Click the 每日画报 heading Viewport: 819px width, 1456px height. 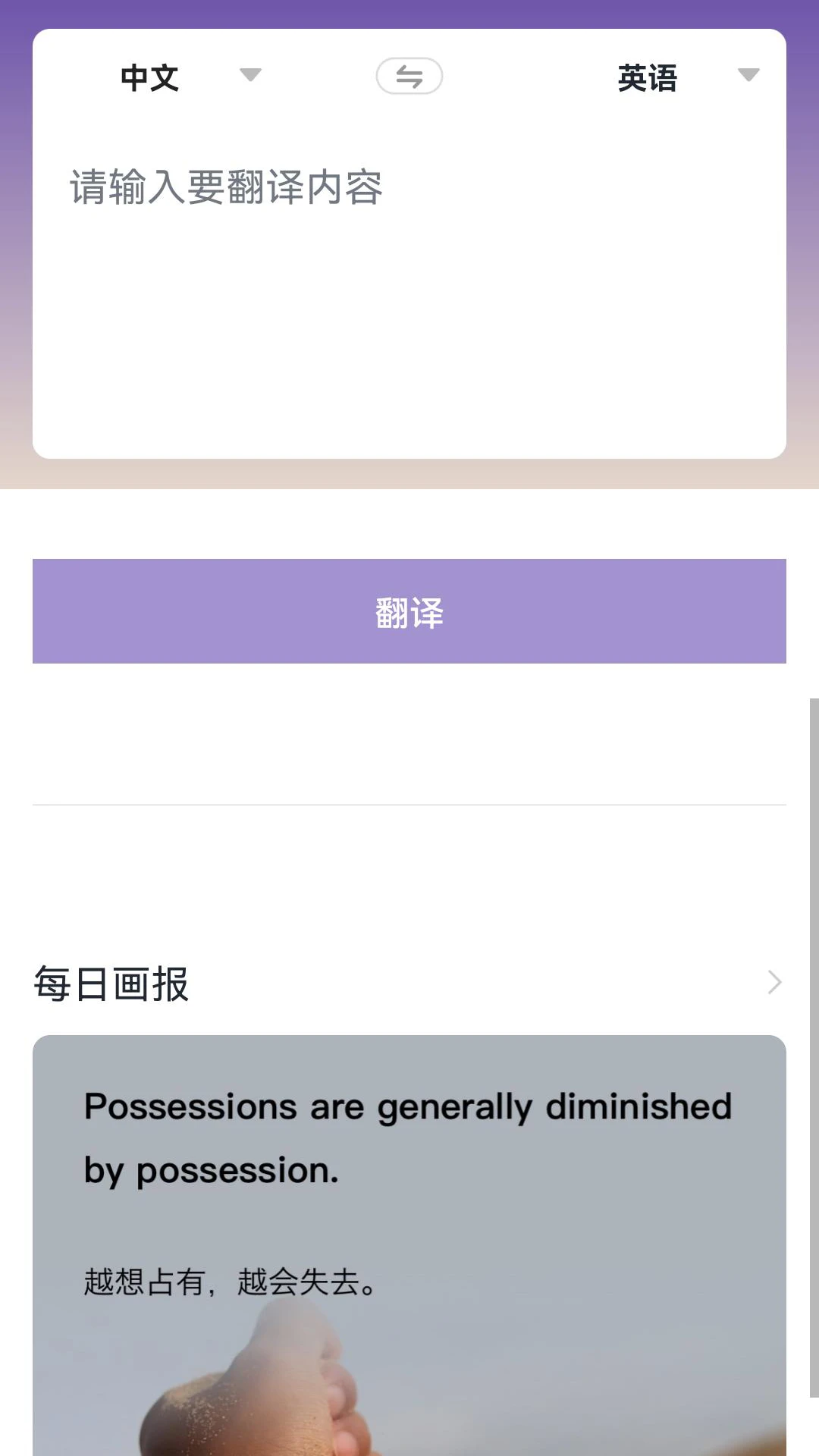[111, 984]
